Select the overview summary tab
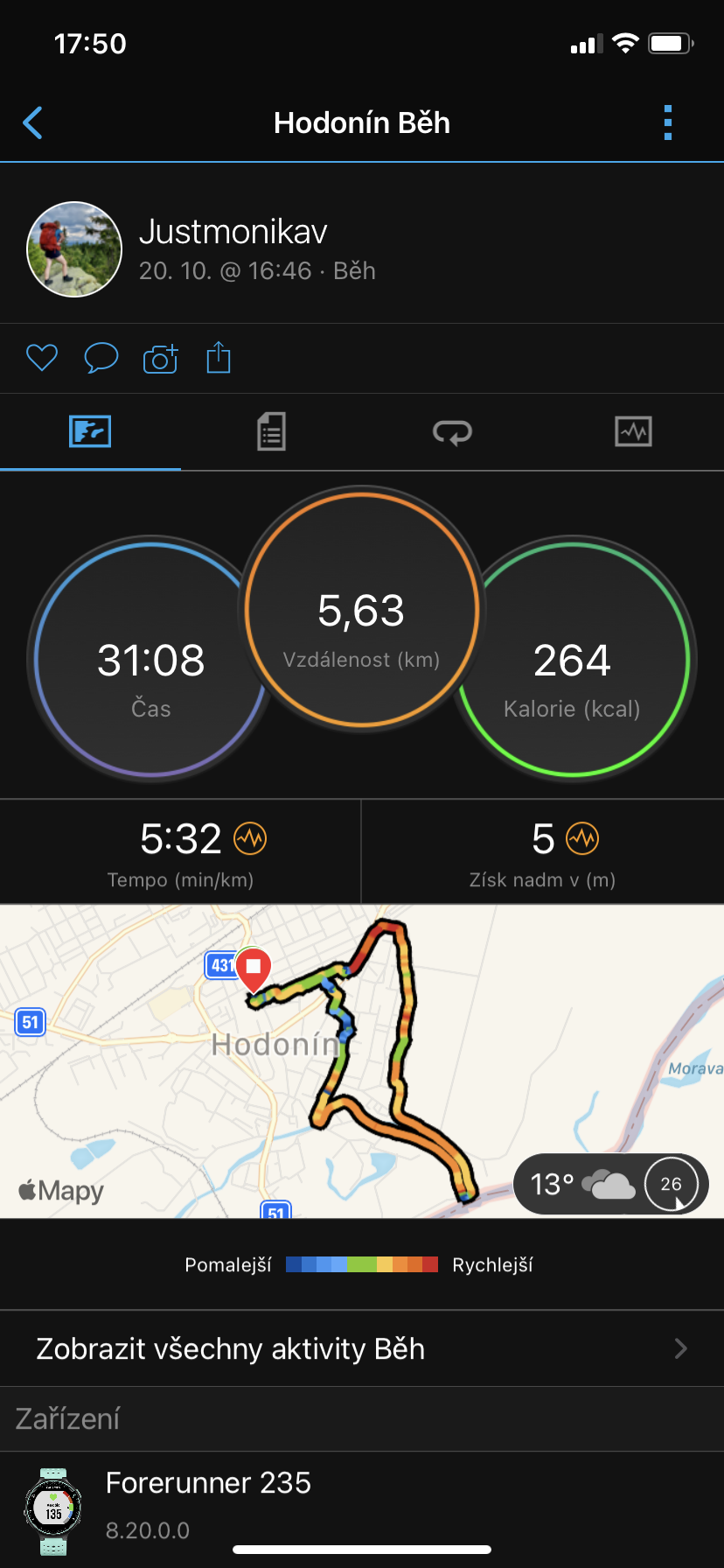The height and width of the screenshot is (1568, 724). tap(90, 431)
